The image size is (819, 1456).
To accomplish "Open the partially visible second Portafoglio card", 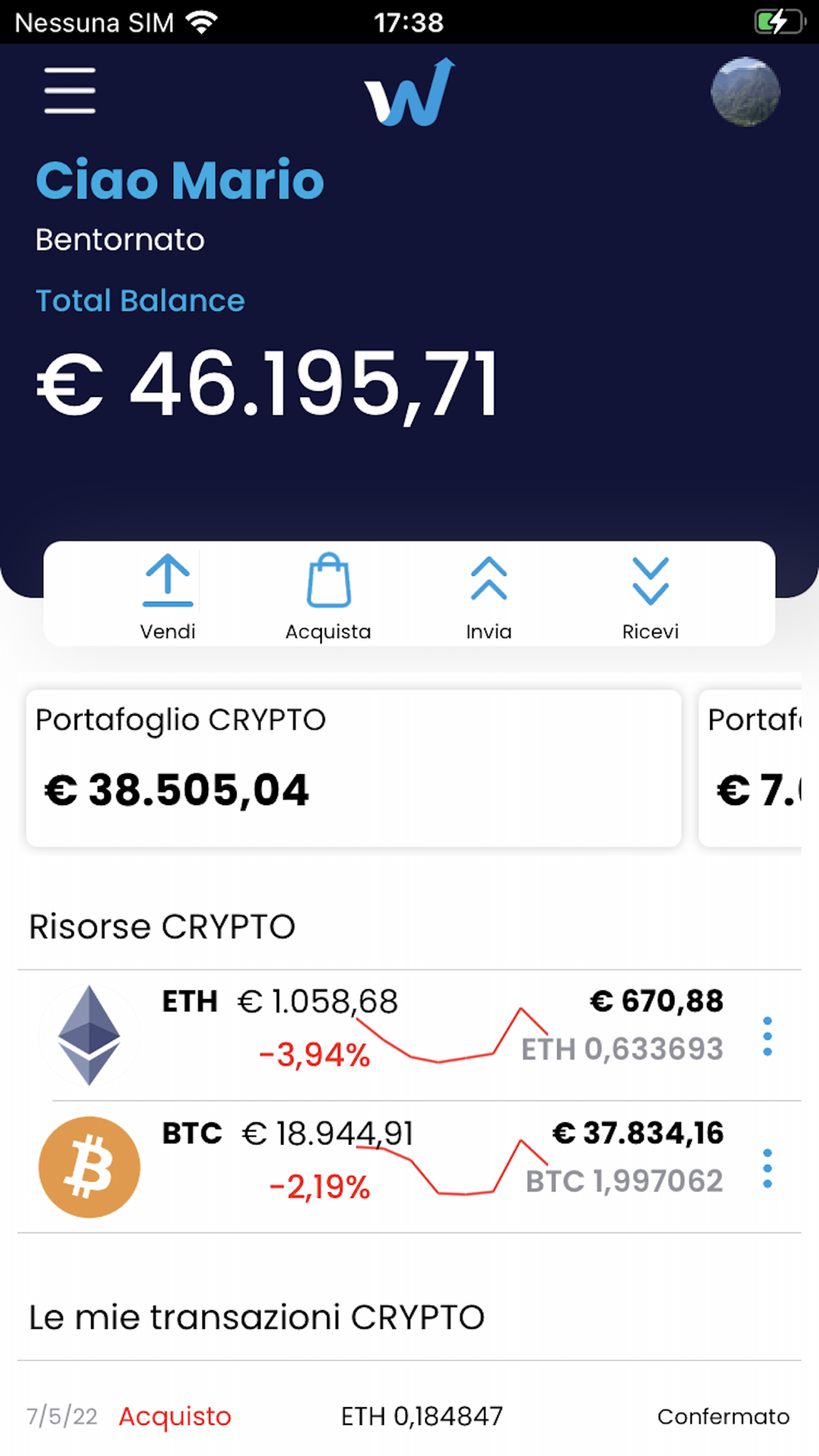I will click(750, 768).
